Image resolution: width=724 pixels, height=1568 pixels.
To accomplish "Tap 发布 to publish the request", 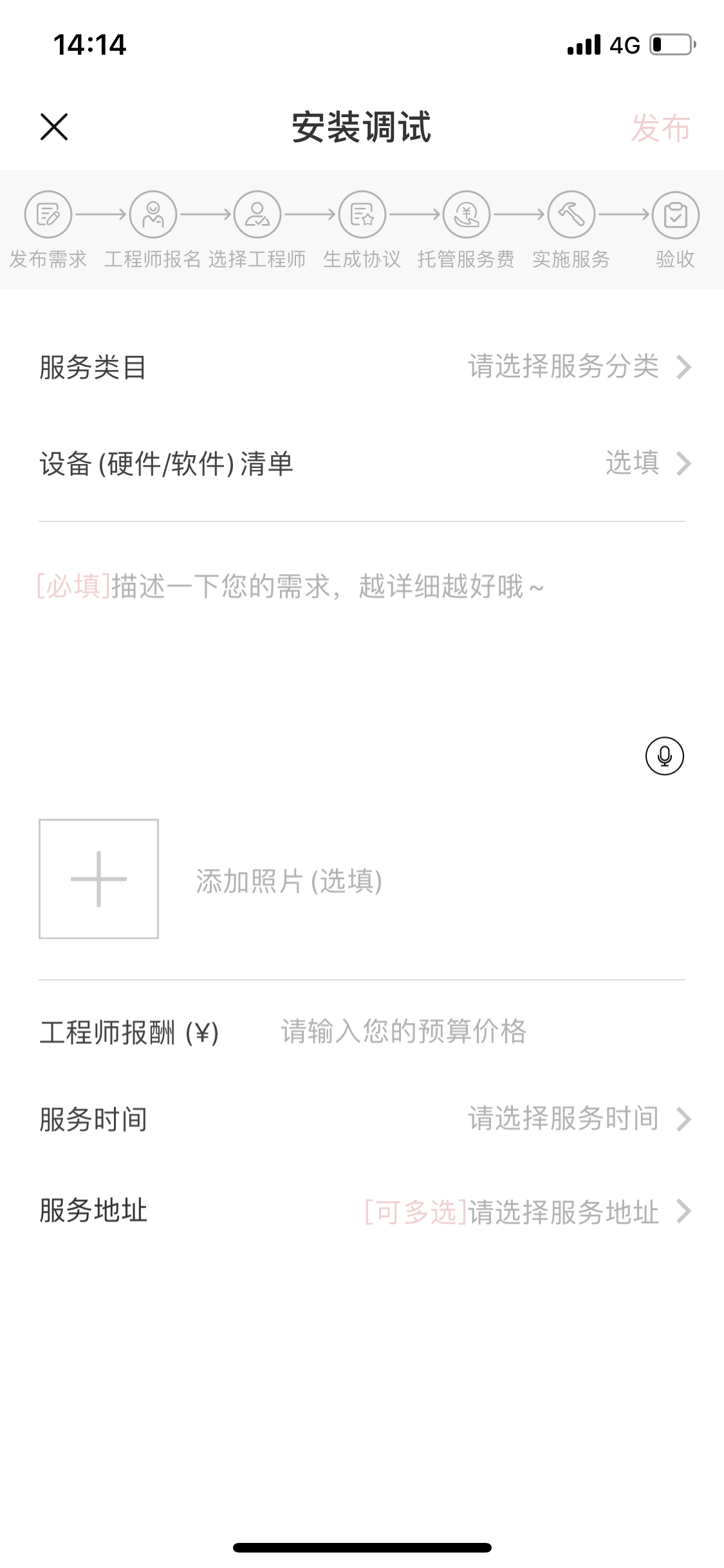I will [x=660, y=128].
